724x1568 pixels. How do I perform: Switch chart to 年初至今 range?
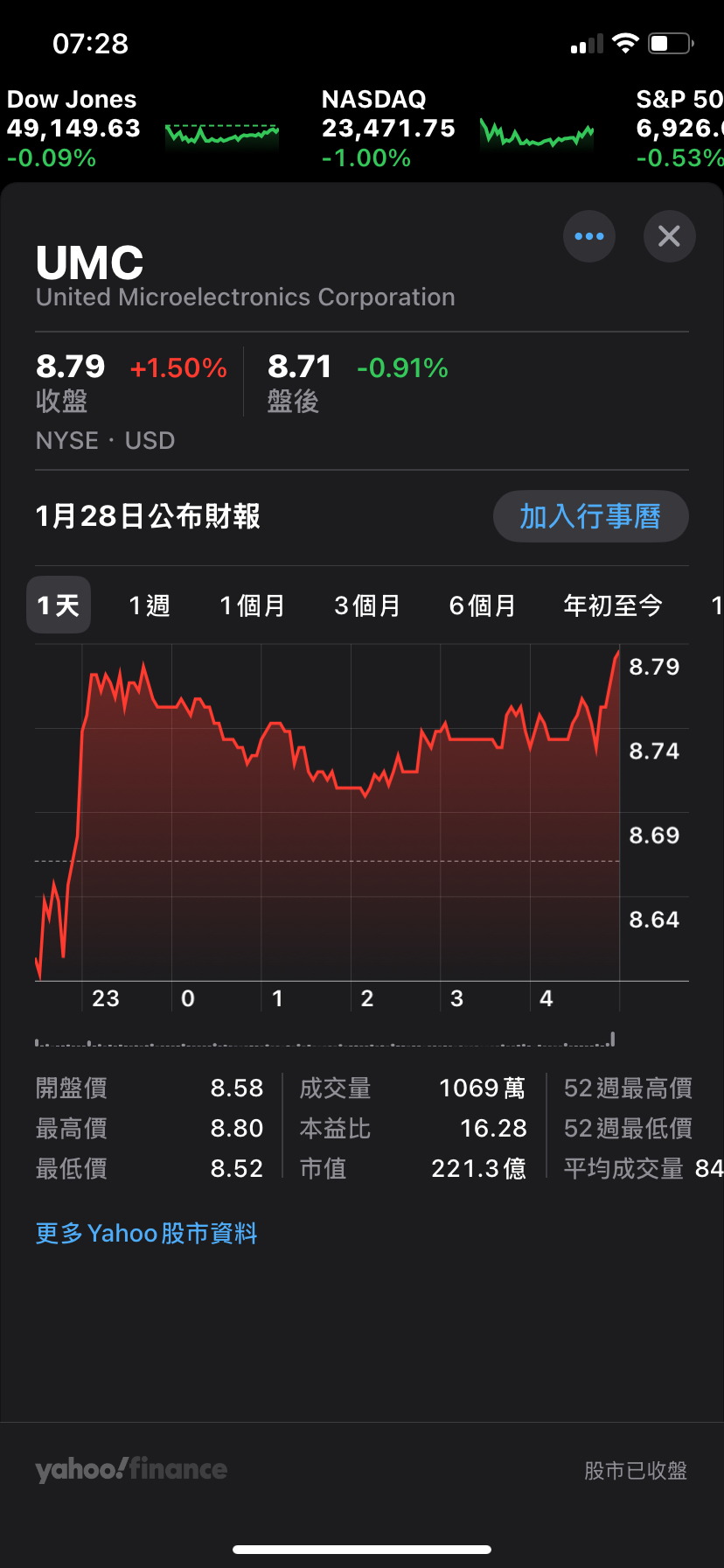pyautogui.click(x=613, y=605)
